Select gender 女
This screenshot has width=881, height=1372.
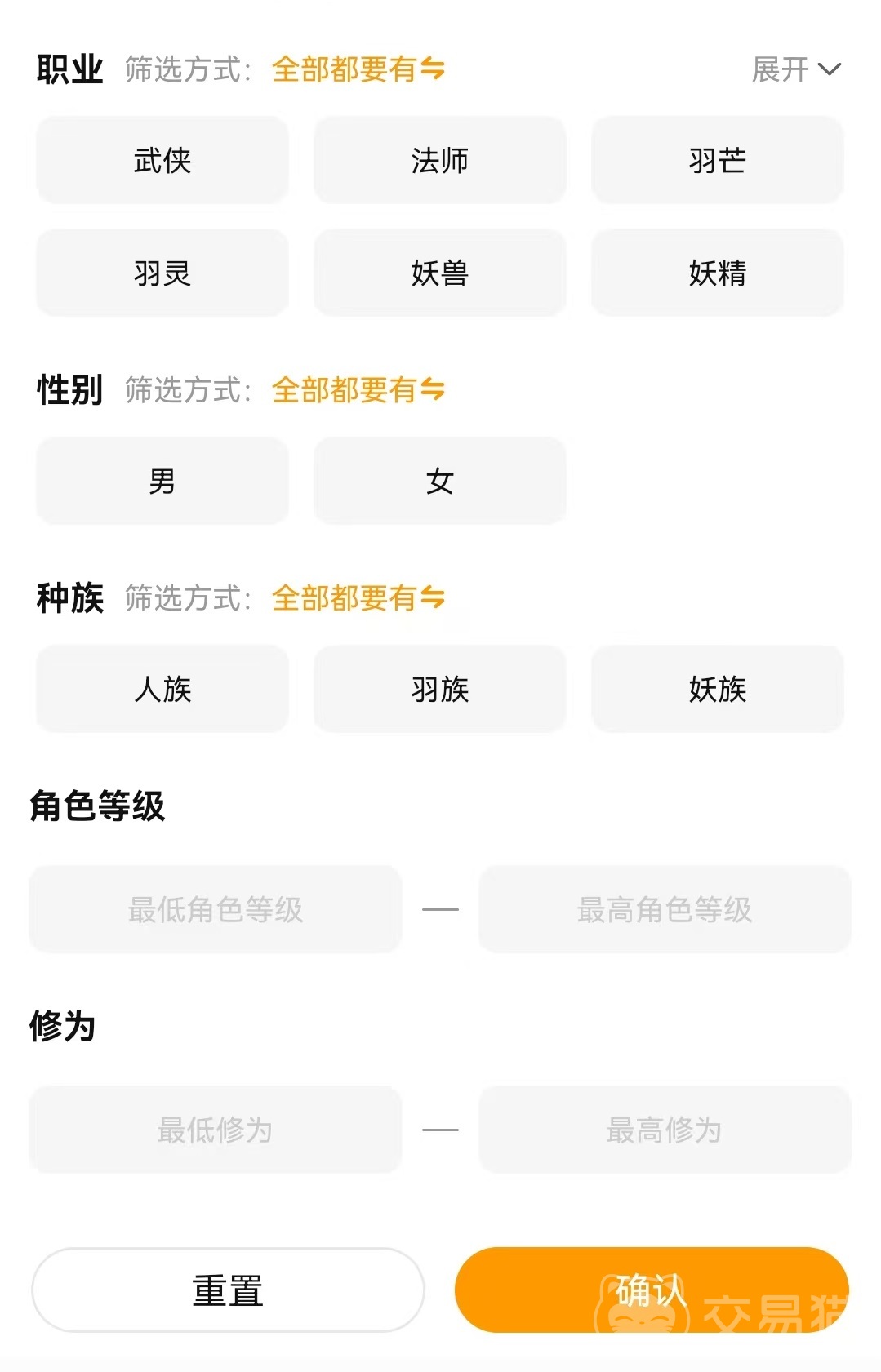439,481
